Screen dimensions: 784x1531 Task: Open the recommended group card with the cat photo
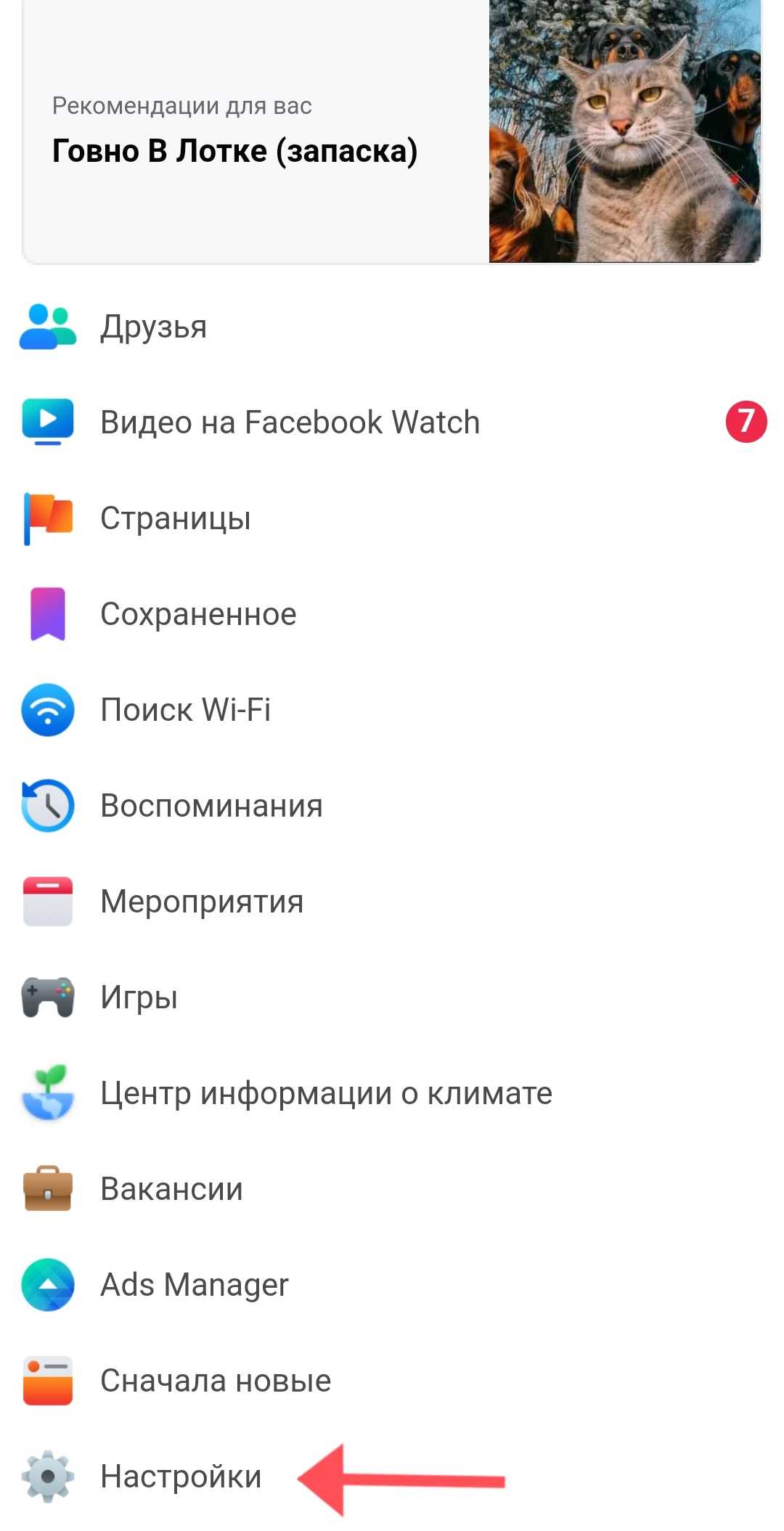click(392, 131)
